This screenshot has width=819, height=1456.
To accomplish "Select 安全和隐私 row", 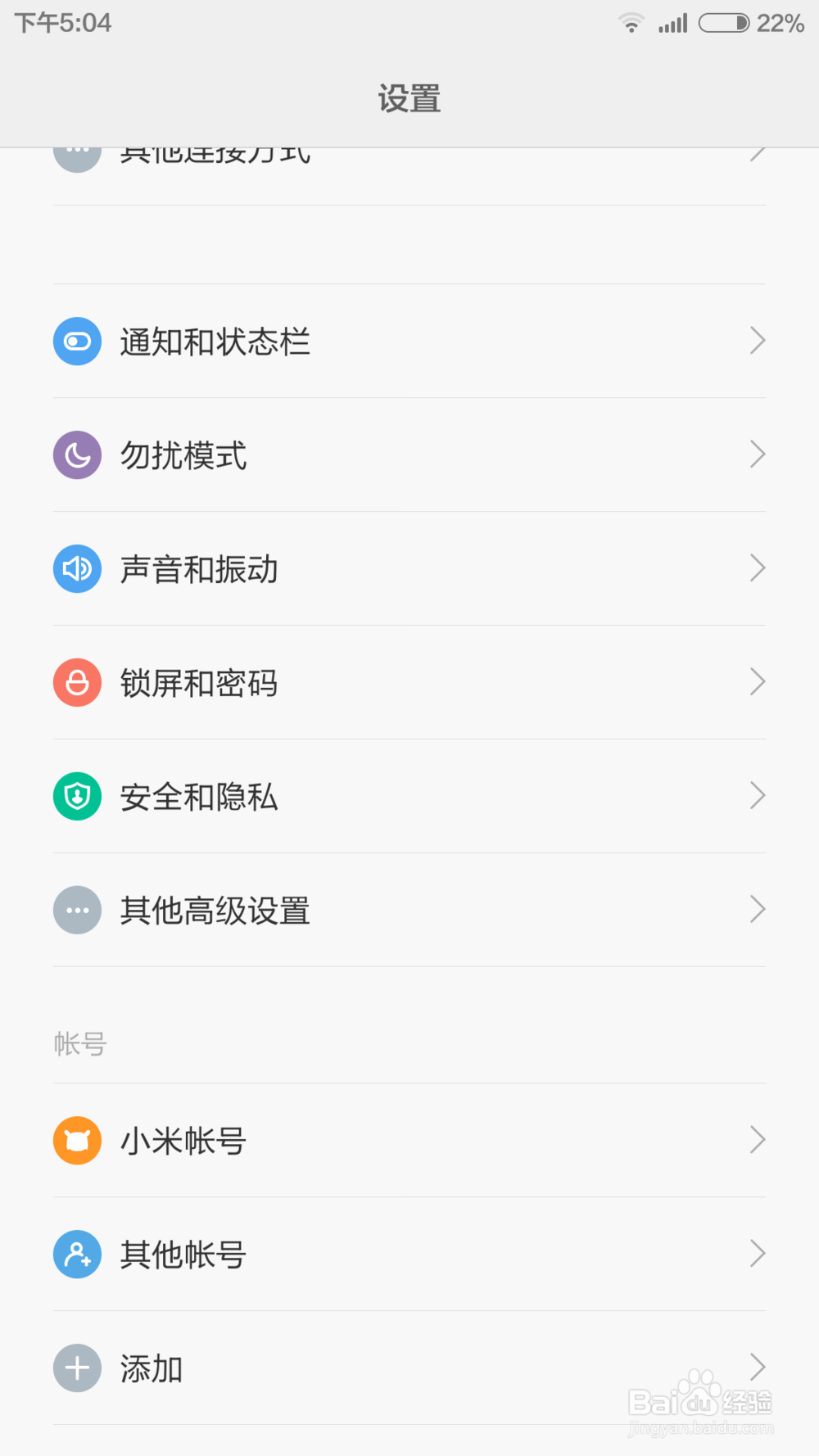I will [x=409, y=797].
